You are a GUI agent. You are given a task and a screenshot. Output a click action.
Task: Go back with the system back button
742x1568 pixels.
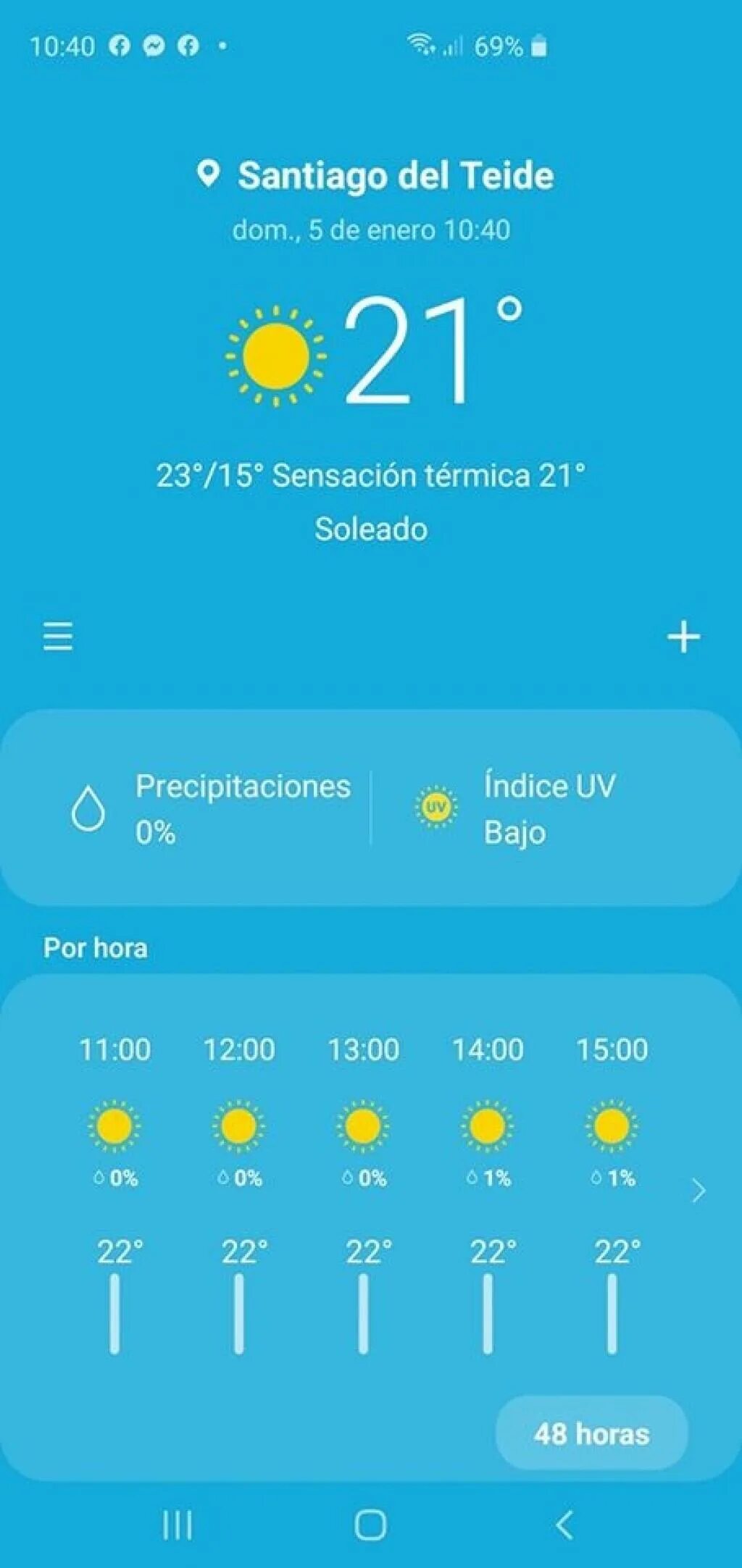coord(564,1525)
